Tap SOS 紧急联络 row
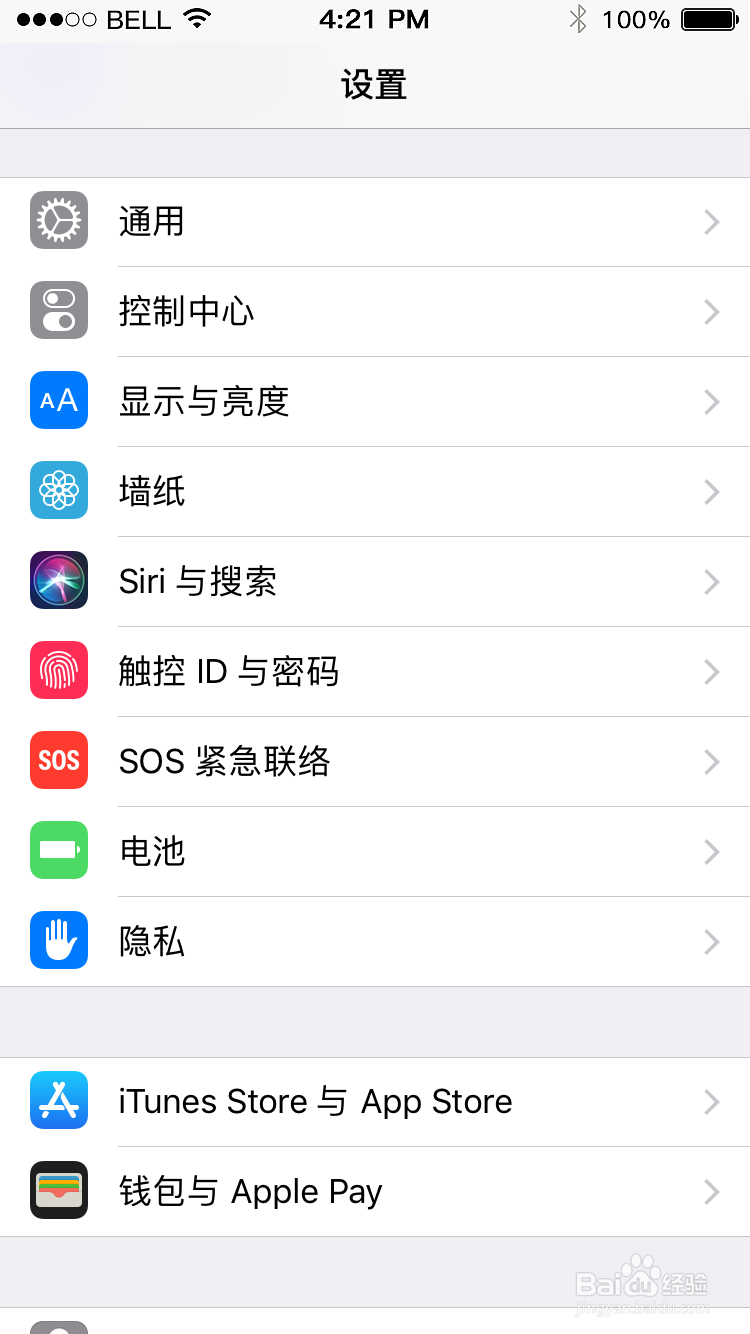The width and height of the screenshot is (750, 1334). 375,762
